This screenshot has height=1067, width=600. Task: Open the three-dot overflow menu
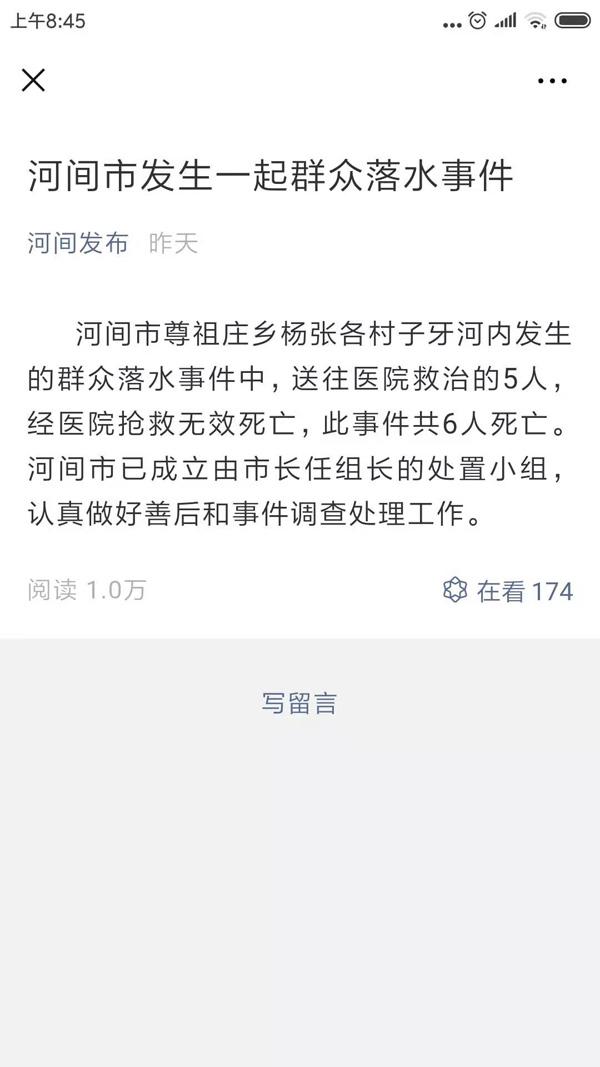pos(552,81)
